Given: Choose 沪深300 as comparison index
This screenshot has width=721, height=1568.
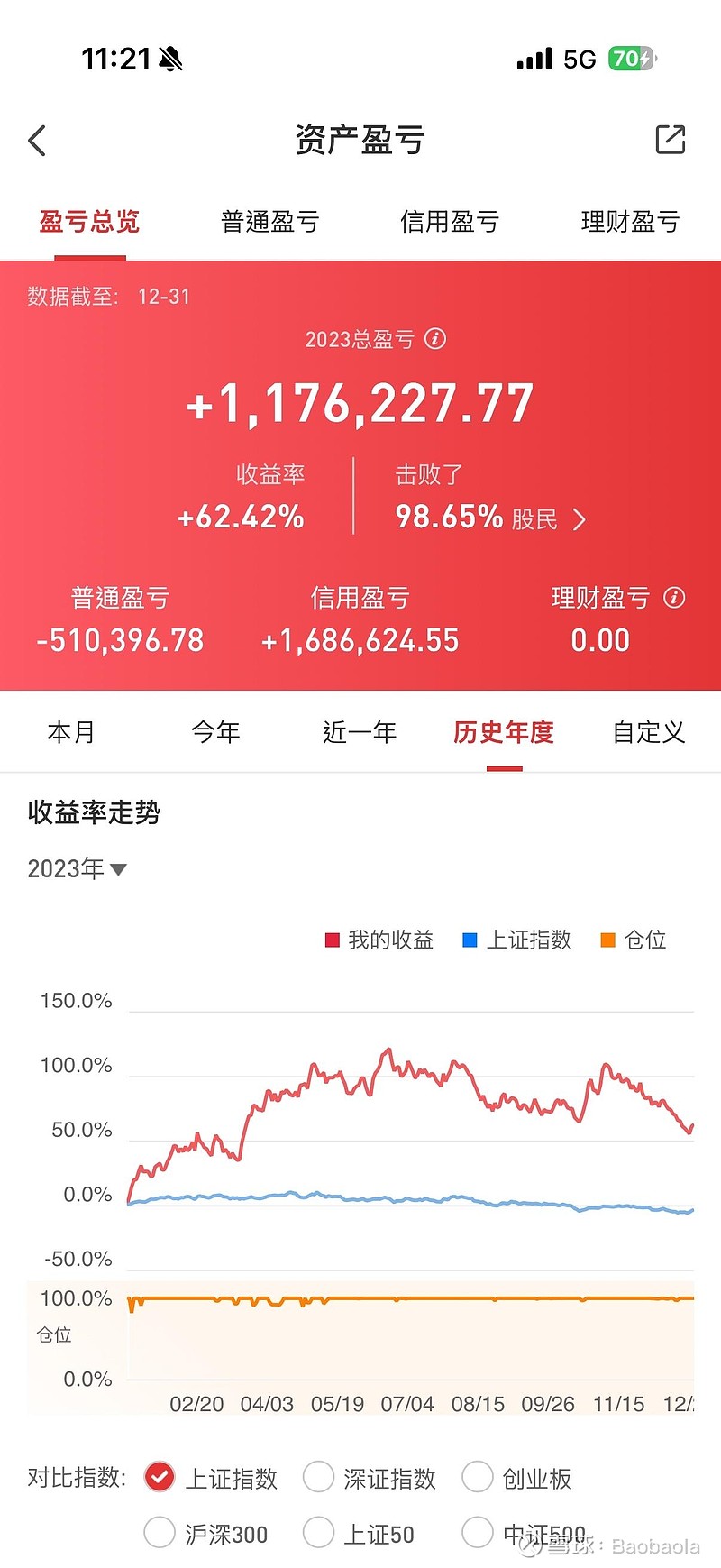Looking at the screenshot, I should tap(160, 1532).
